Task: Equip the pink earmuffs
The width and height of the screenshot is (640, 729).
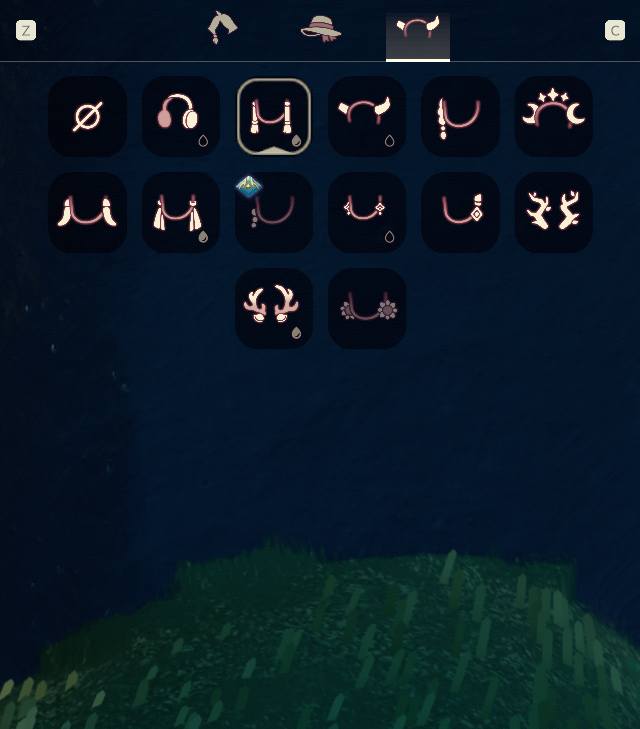Action: tap(180, 116)
